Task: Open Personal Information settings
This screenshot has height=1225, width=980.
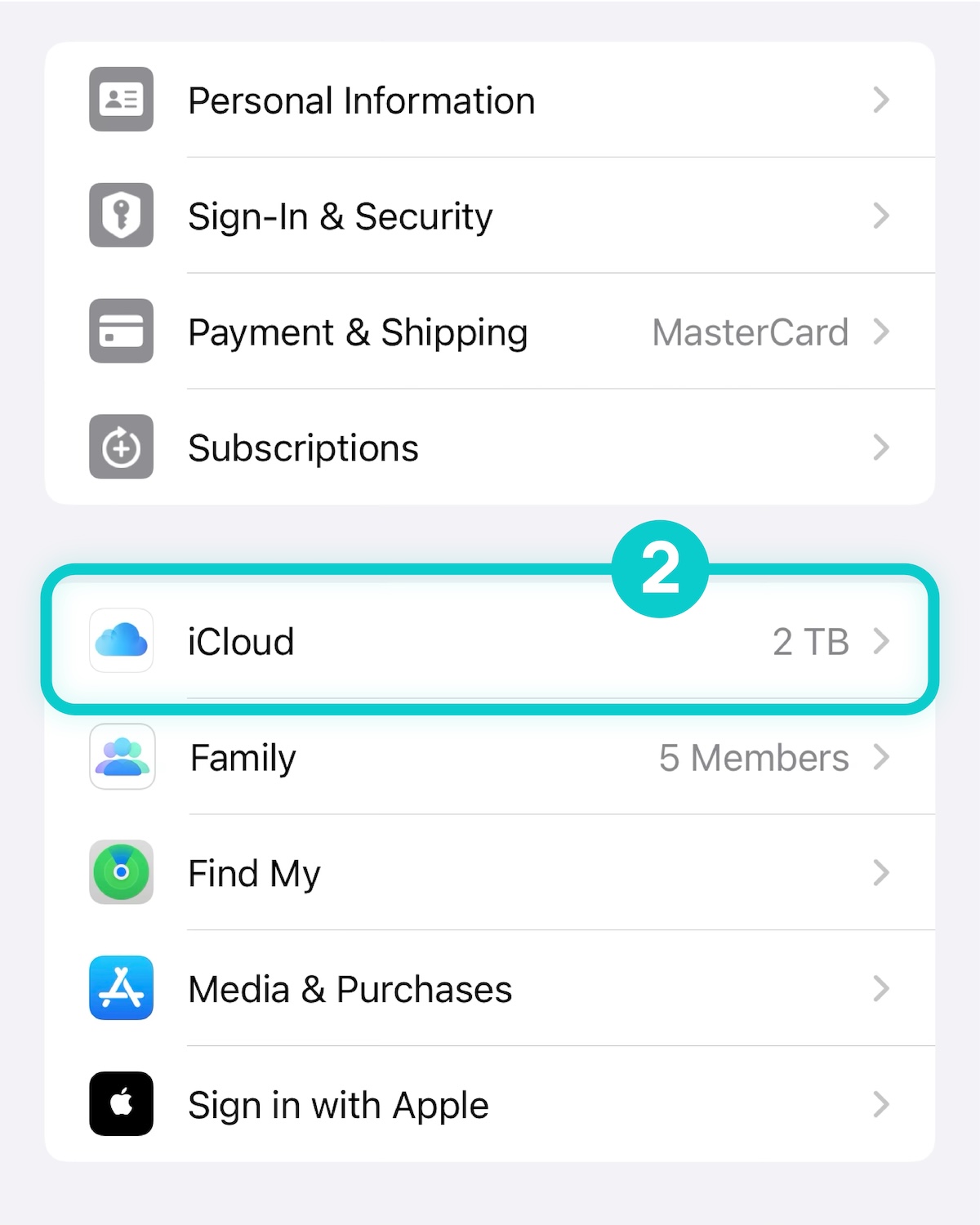Action: pos(490,100)
